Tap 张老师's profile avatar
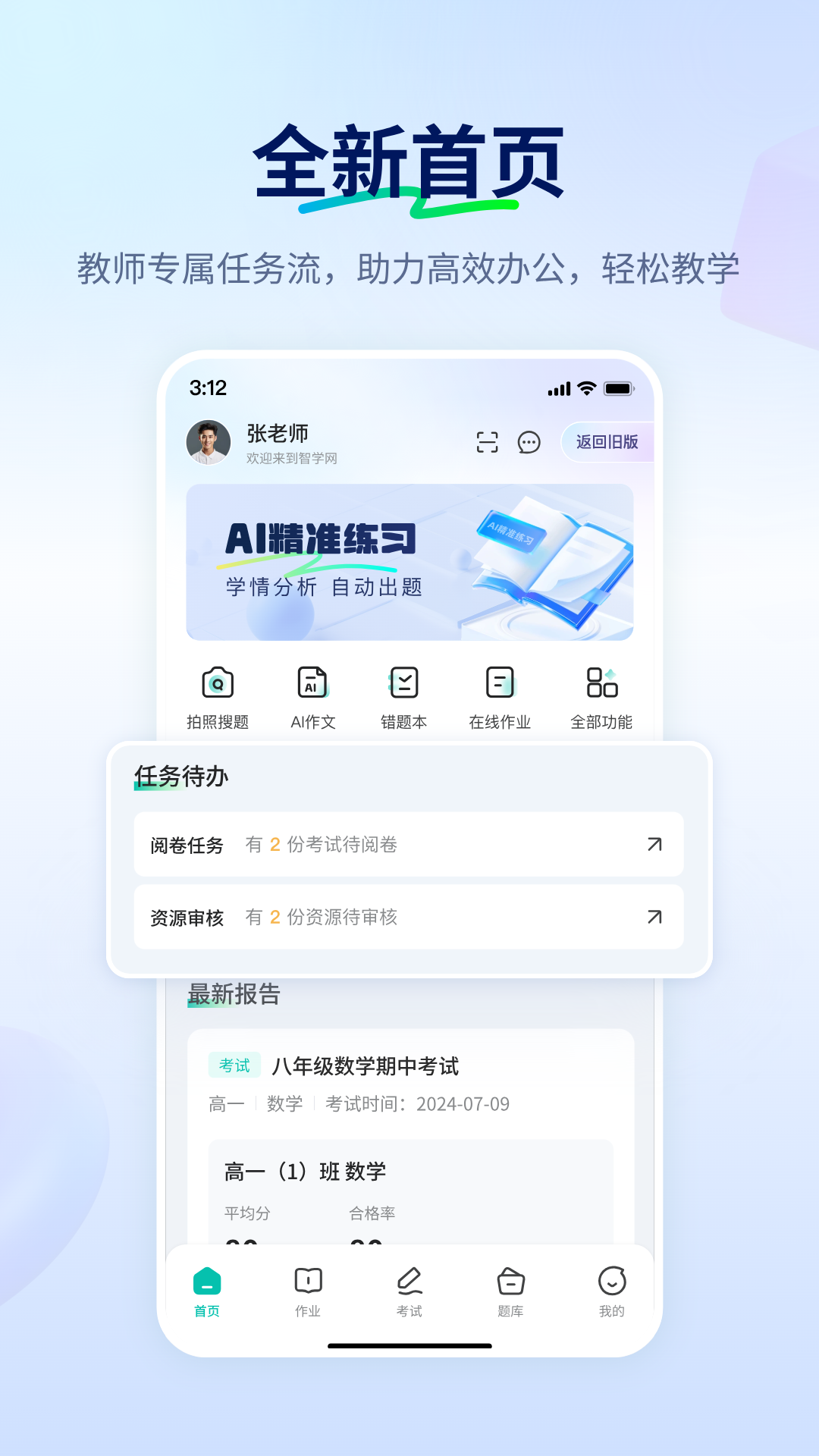Viewport: 819px width, 1456px height. tap(208, 442)
